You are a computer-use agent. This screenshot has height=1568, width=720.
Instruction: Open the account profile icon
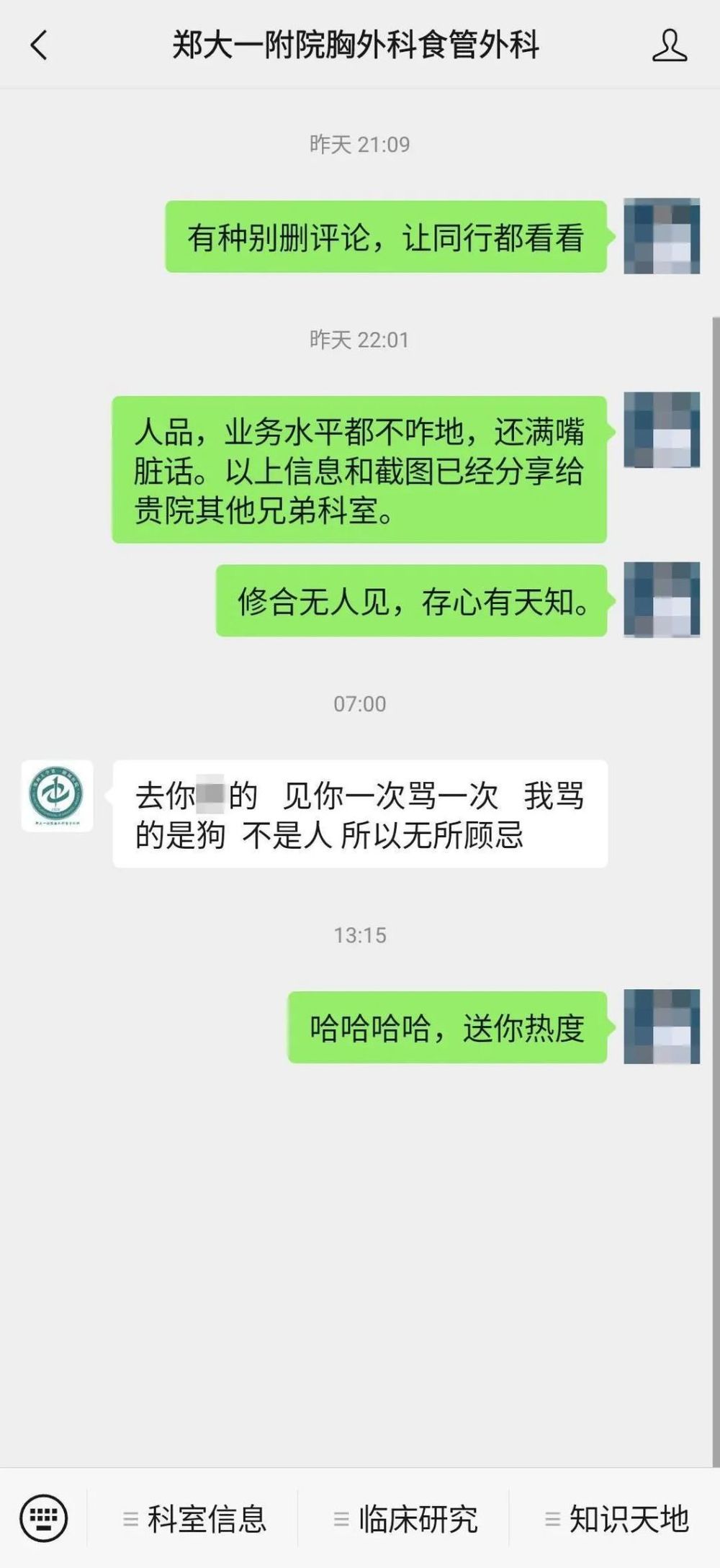pyautogui.click(x=669, y=45)
